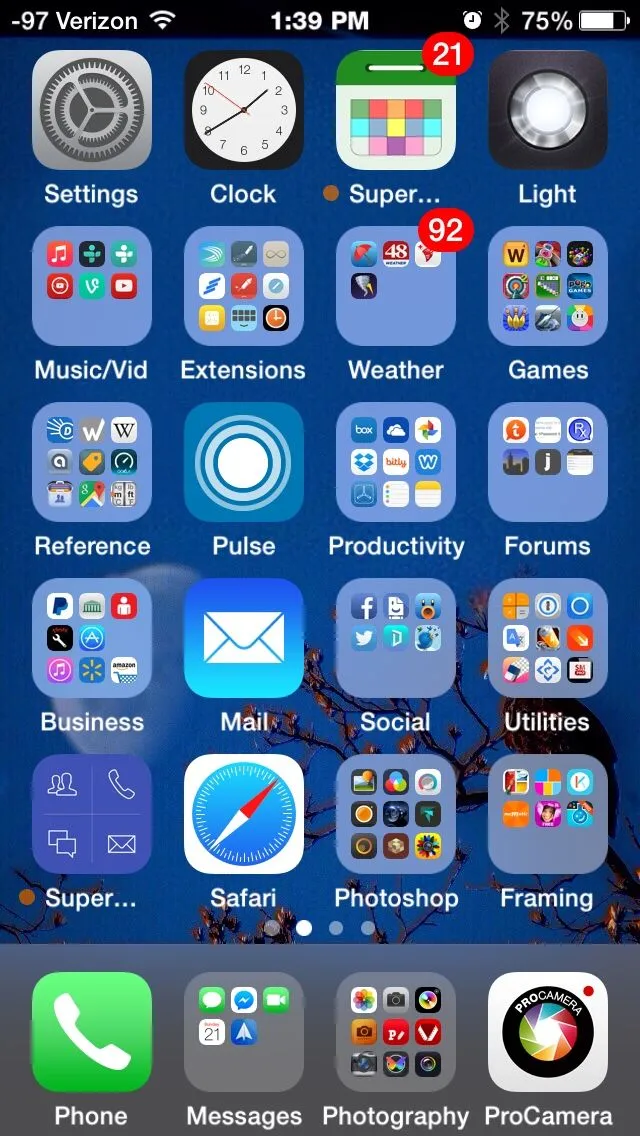Open the Business folder
640x1136 pixels.
[x=92, y=638]
